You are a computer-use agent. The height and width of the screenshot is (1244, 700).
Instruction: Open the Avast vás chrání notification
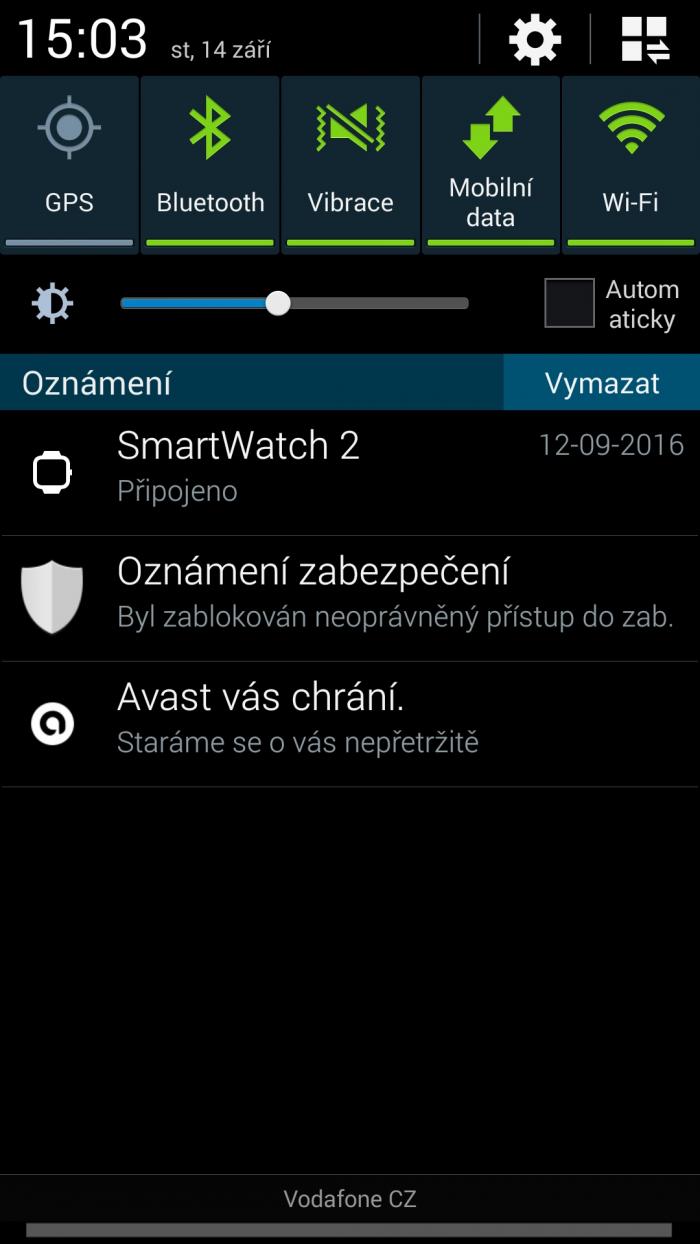pyautogui.click(x=350, y=723)
